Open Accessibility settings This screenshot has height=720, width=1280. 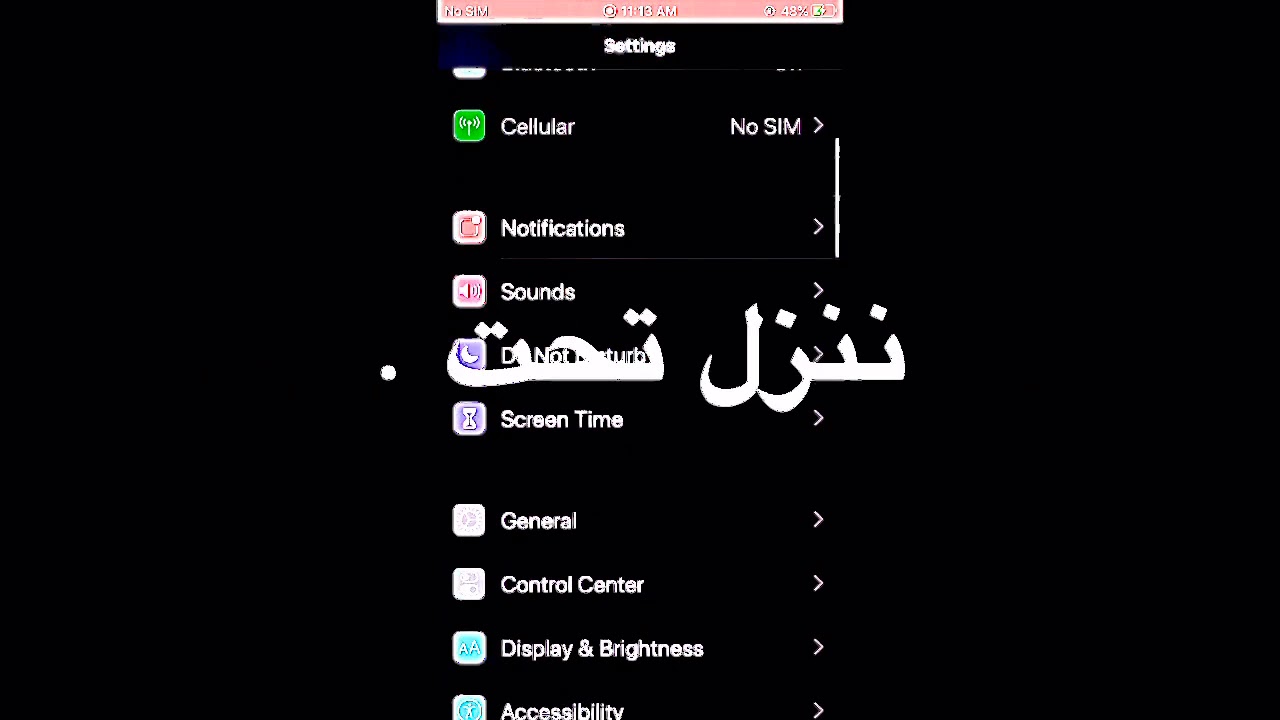click(640, 703)
